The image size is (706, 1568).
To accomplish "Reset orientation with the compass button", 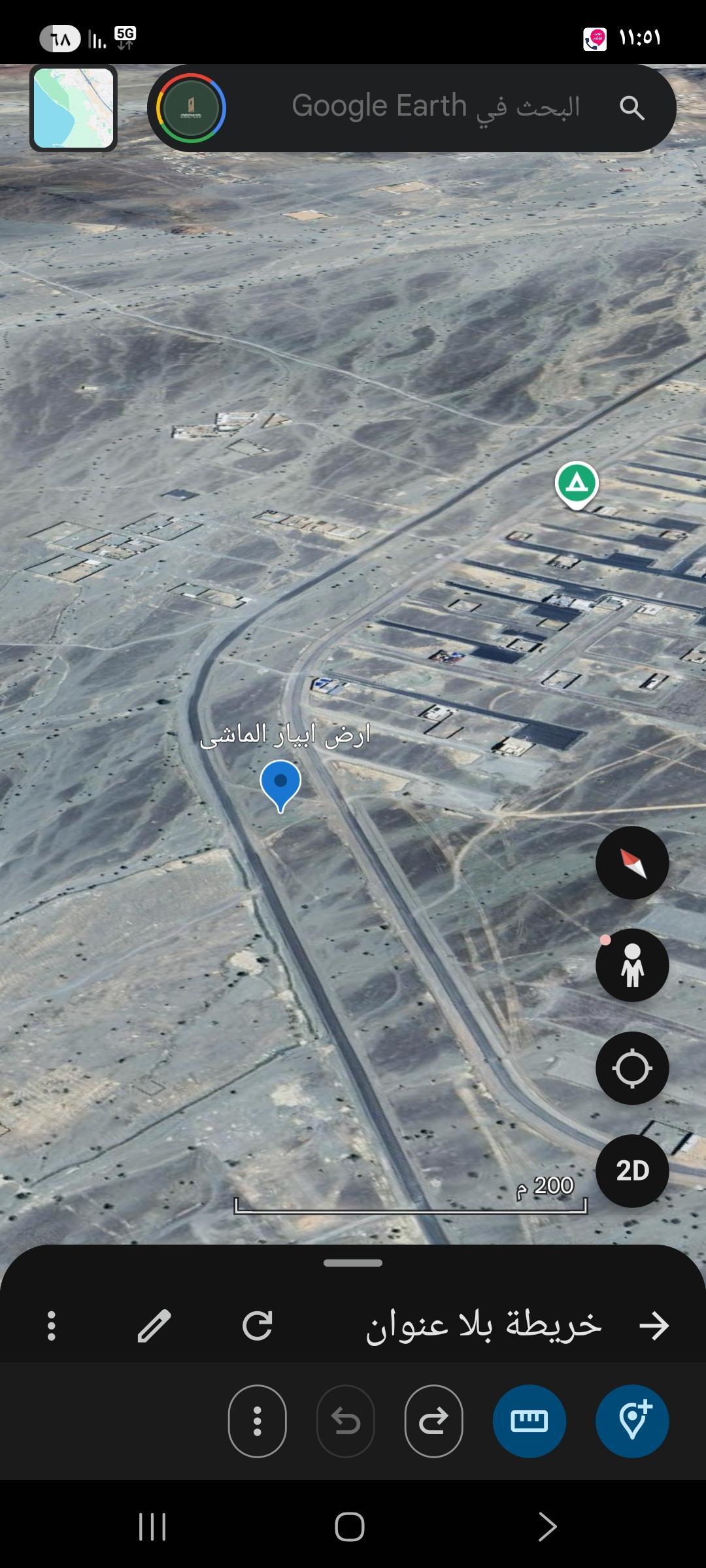I will point(632,863).
